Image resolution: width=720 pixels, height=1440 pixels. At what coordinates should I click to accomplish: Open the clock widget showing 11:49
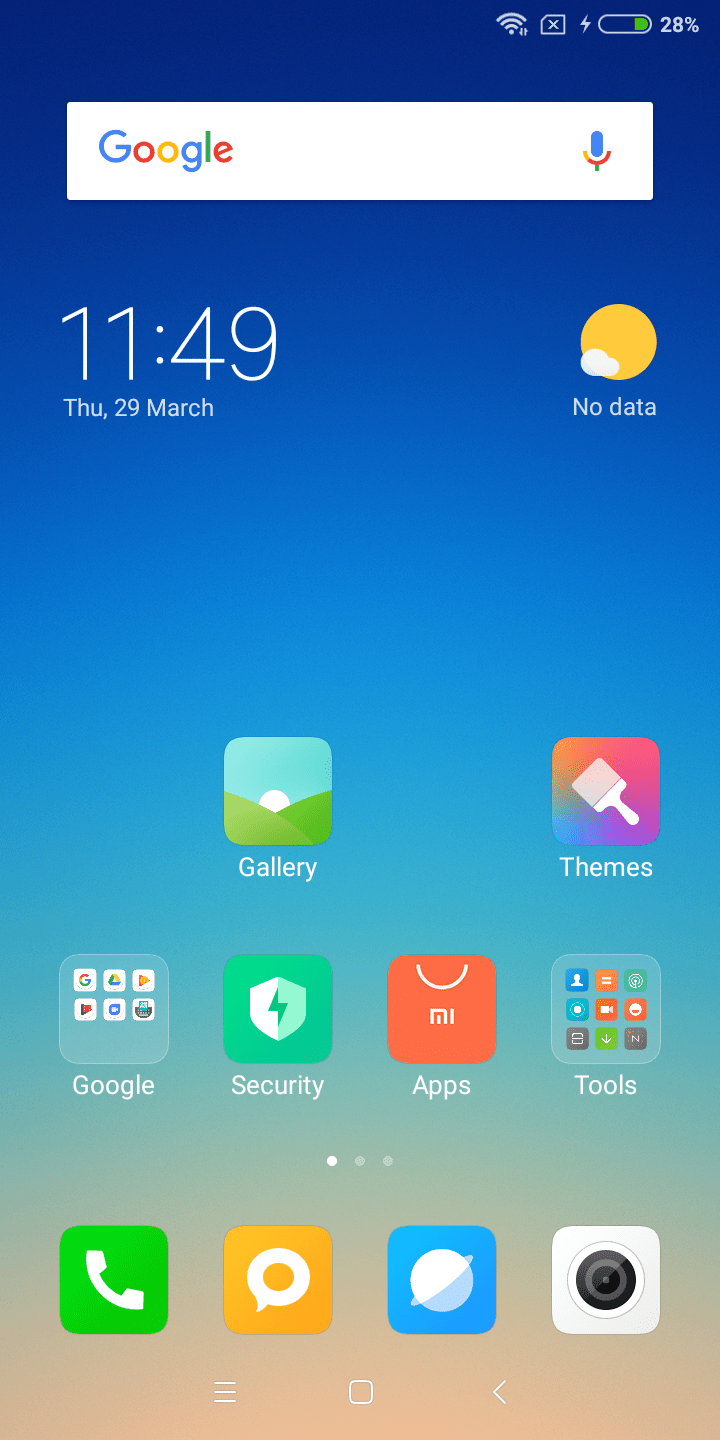[168, 344]
